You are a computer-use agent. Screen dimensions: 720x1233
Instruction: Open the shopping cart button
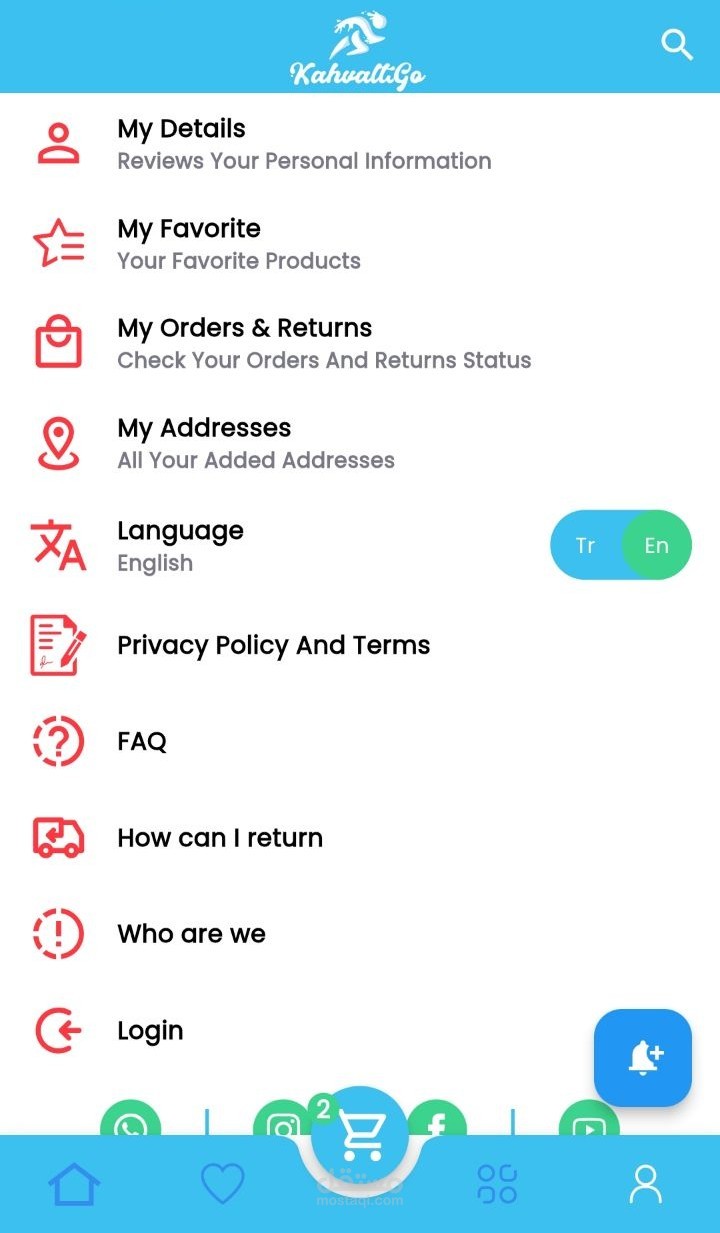click(360, 1135)
